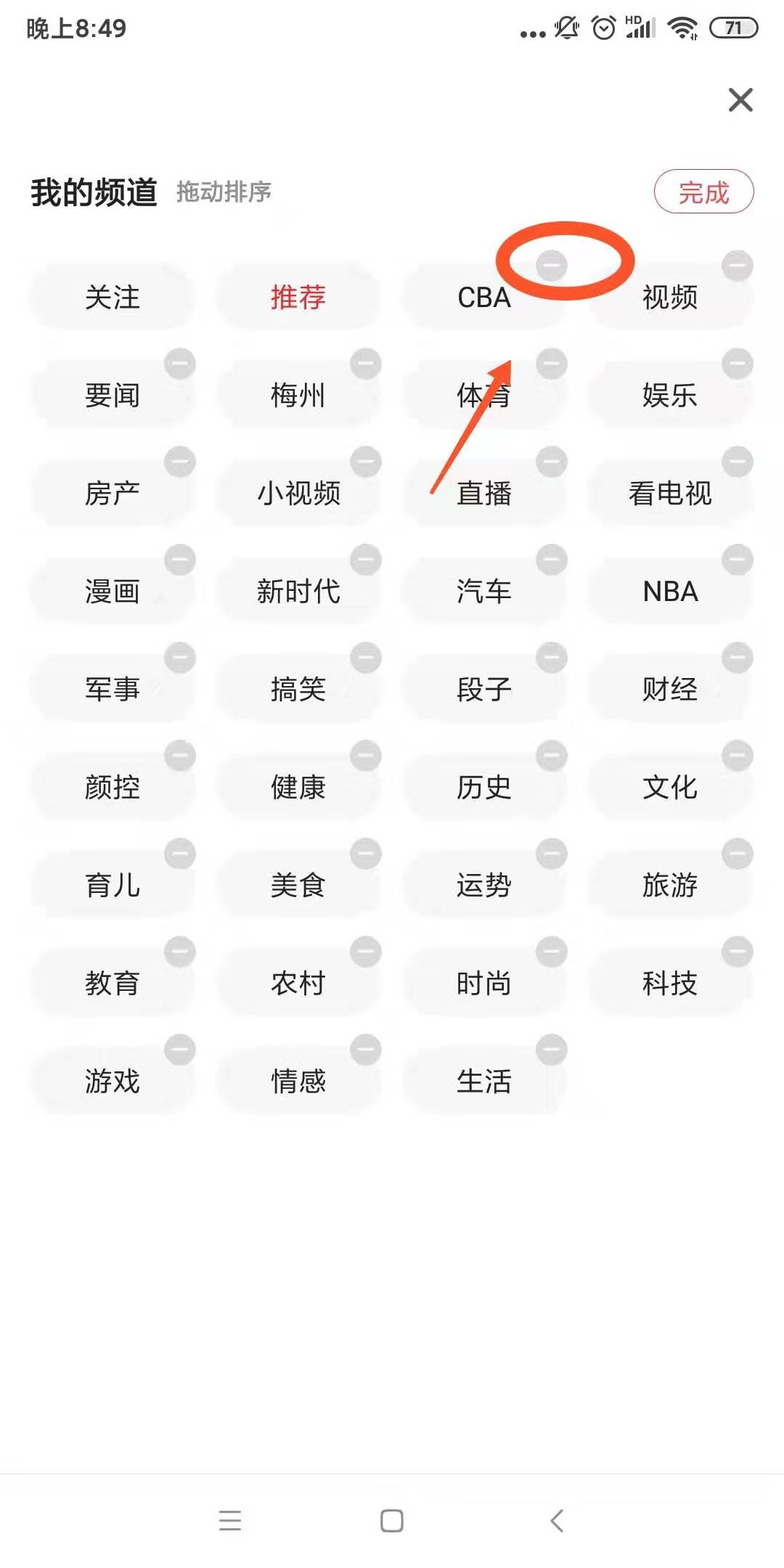This screenshot has width=784, height=1568.
Task: Toggle the minus badge on 财经
Action: (738, 657)
